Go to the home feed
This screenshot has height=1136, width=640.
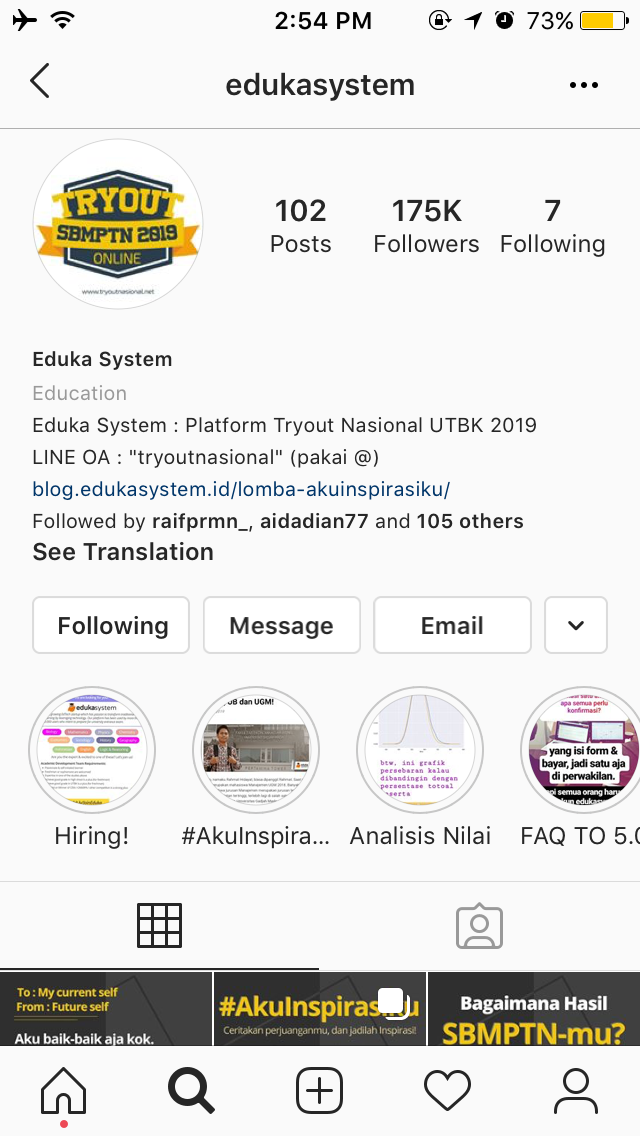pos(63,1089)
